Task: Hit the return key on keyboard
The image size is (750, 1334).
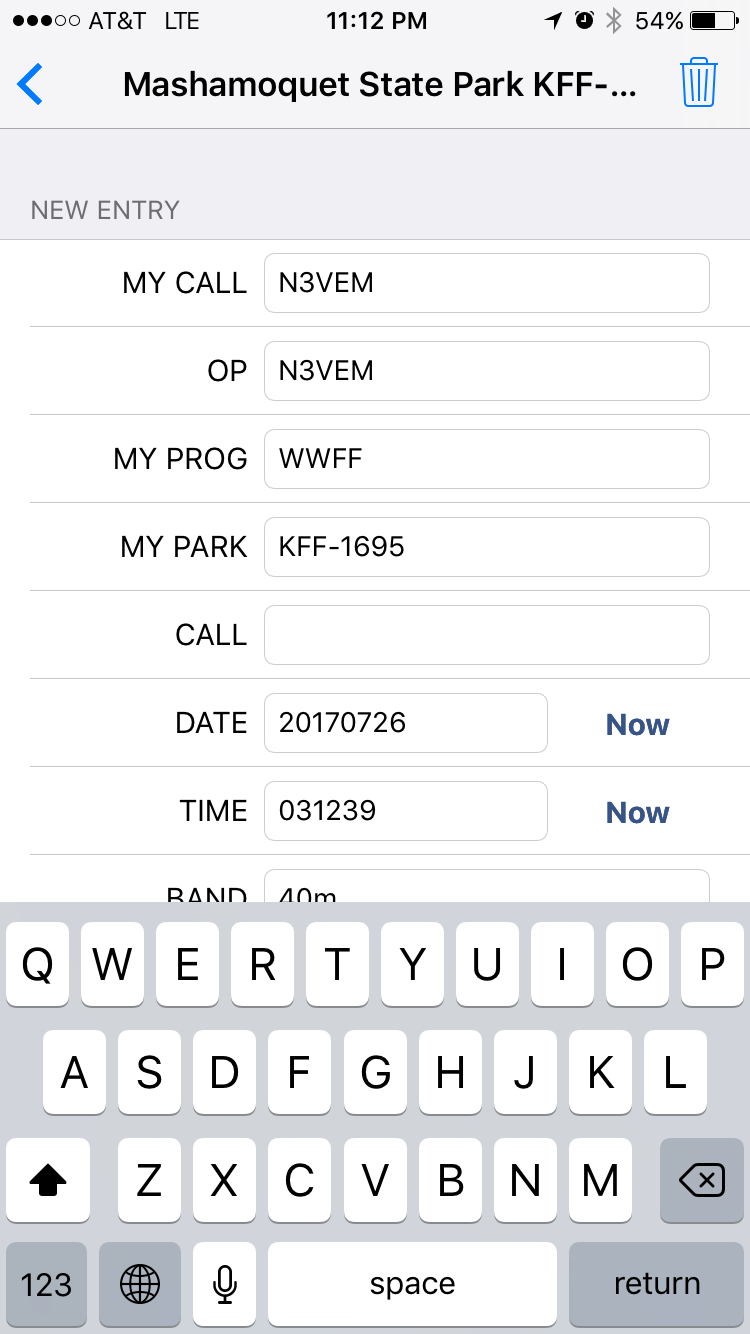Action: tap(657, 1284)
